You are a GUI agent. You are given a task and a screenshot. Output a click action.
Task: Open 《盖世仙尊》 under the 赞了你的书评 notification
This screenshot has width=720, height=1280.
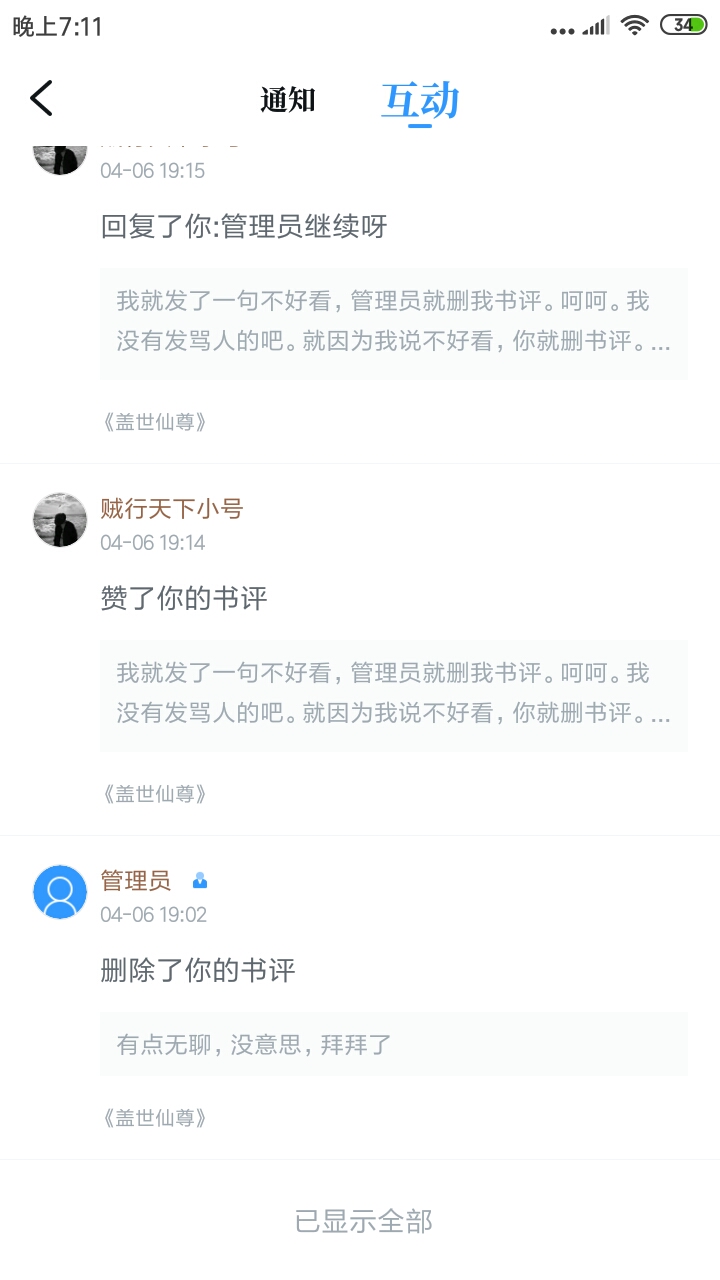click(x=155, y=794)
